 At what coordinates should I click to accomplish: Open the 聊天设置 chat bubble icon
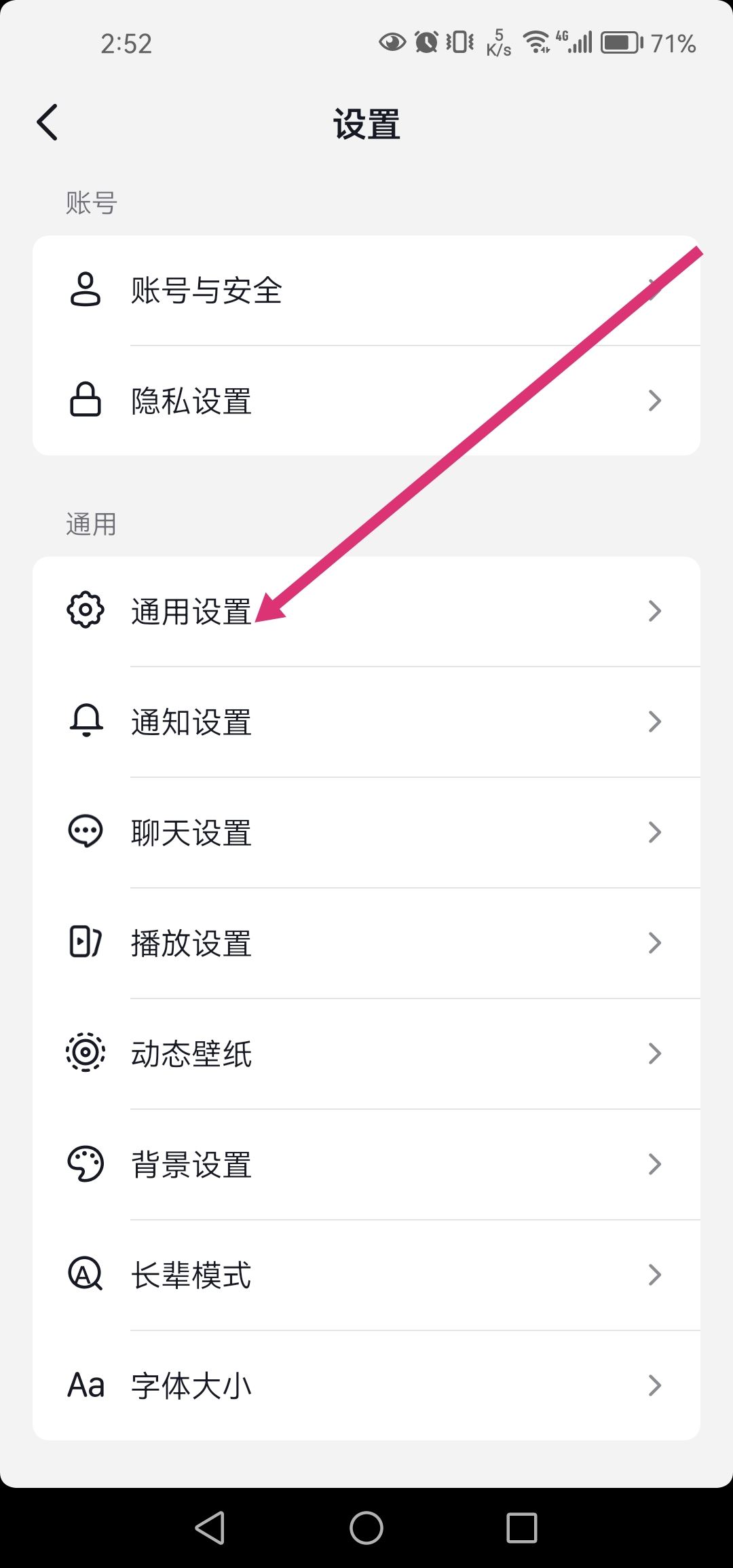tap(85, 832)
